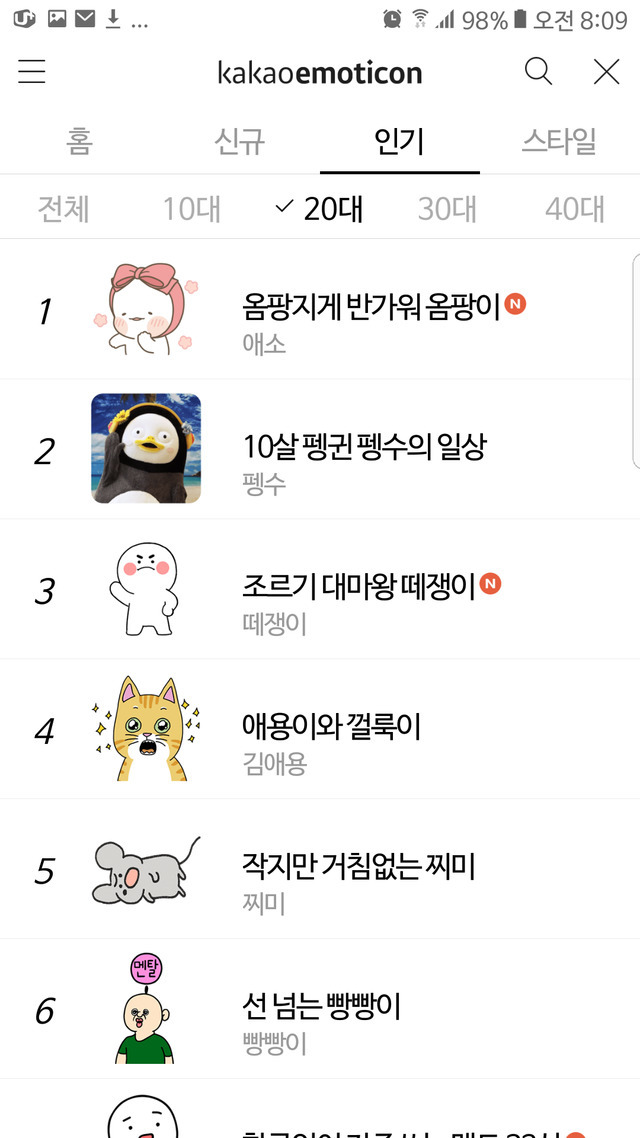Open the hamburger menu
The height and width of the screenshot is (1138, 640).
coord(32,72)
